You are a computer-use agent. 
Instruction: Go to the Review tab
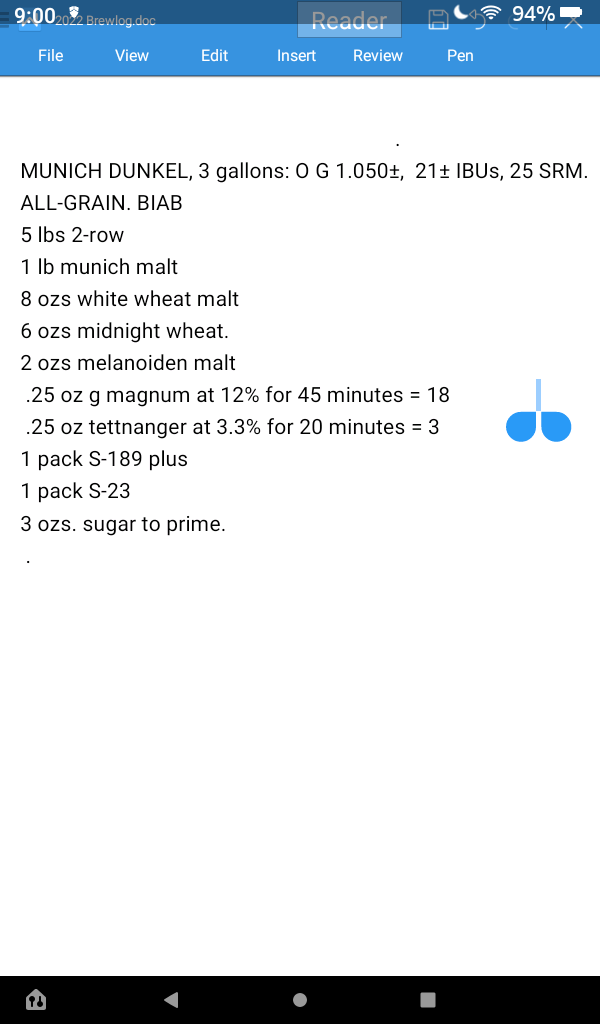(x=378, y=56)
